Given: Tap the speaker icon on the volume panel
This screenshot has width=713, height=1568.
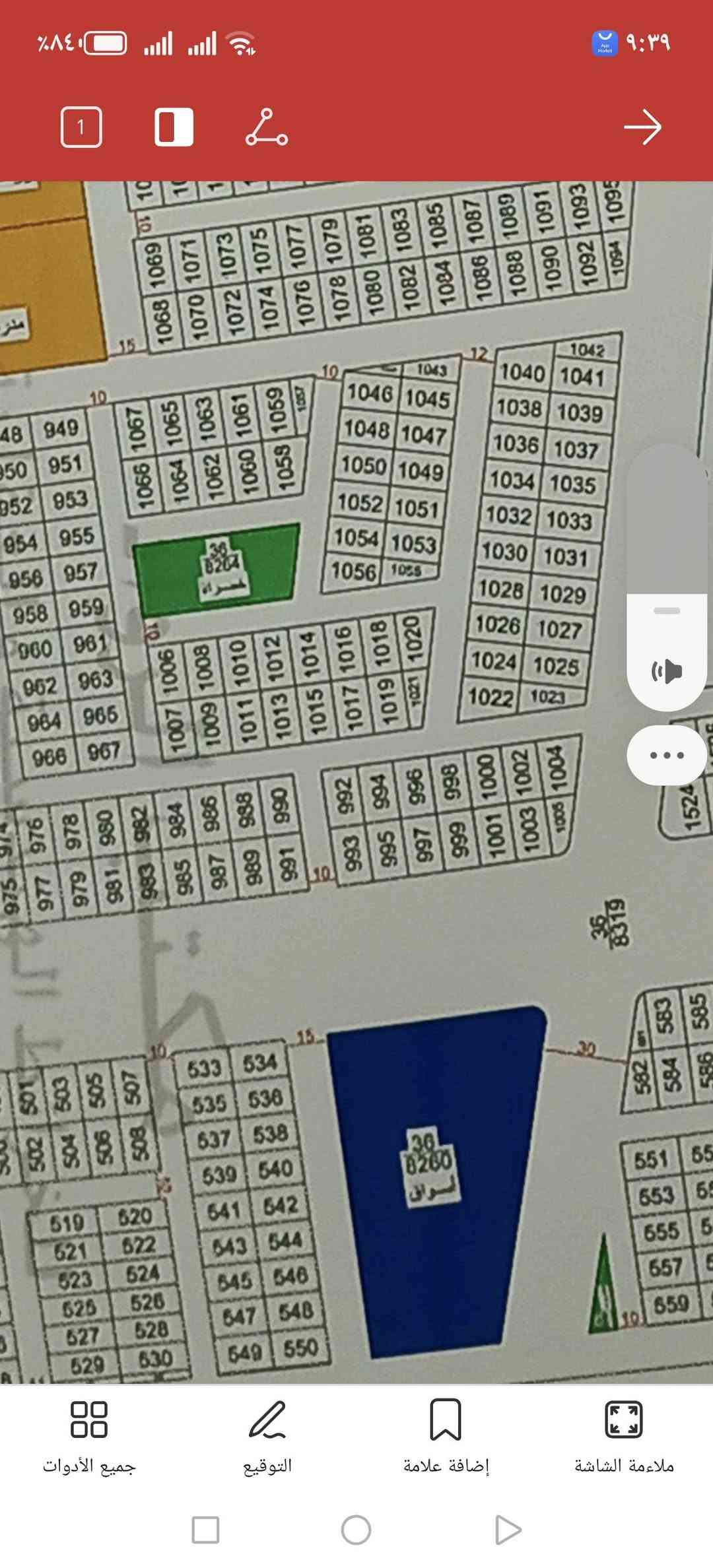Looking at the screenshot, I should [x=667, y=671].
